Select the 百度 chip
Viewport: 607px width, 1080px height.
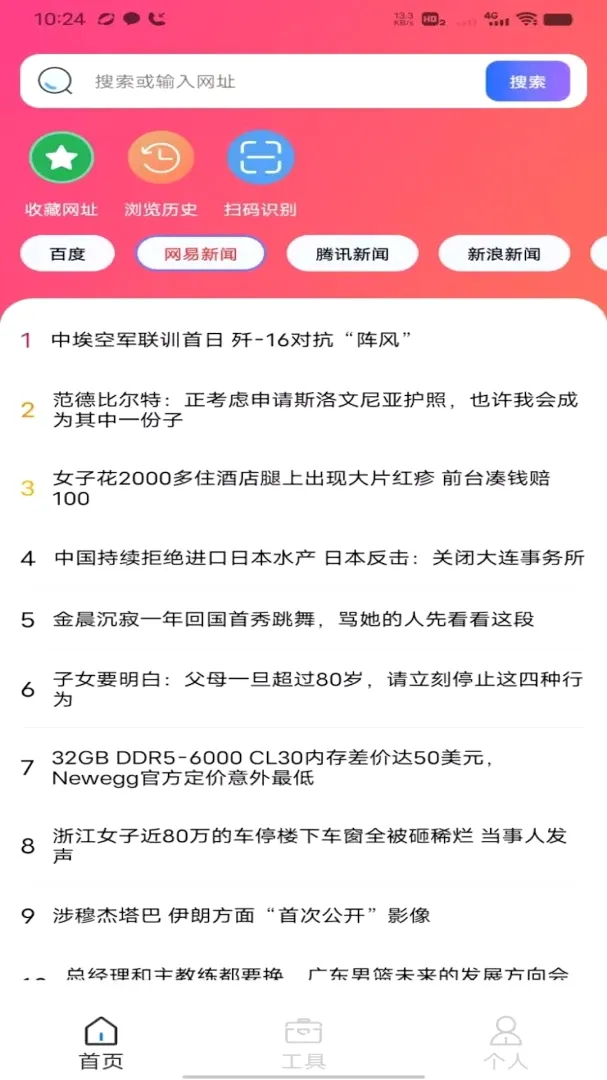pyautogui.click(x=67, y=254)
